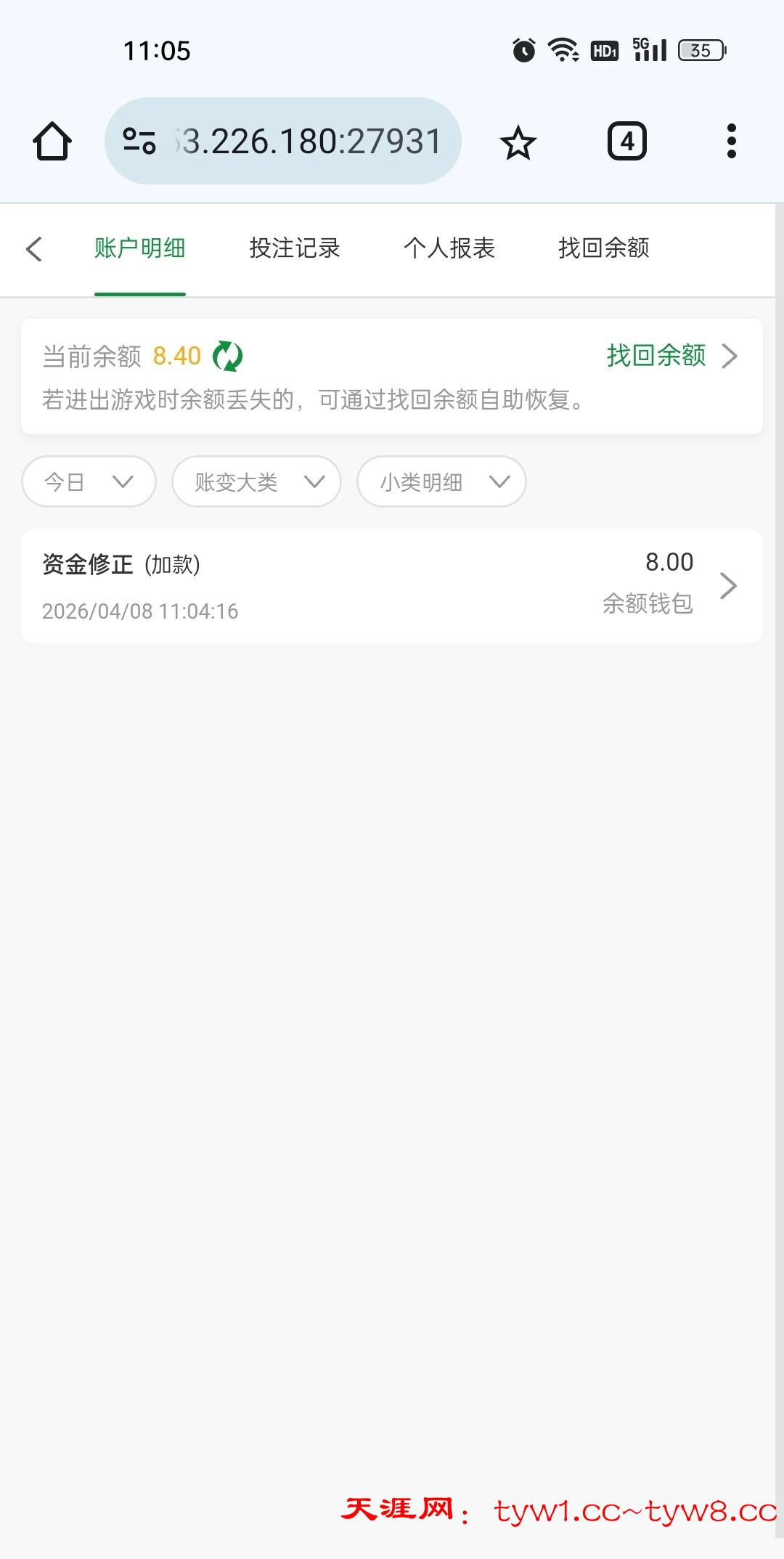Switch to the 个人报表 tab
784x1559 pixels.
point(449,248)
